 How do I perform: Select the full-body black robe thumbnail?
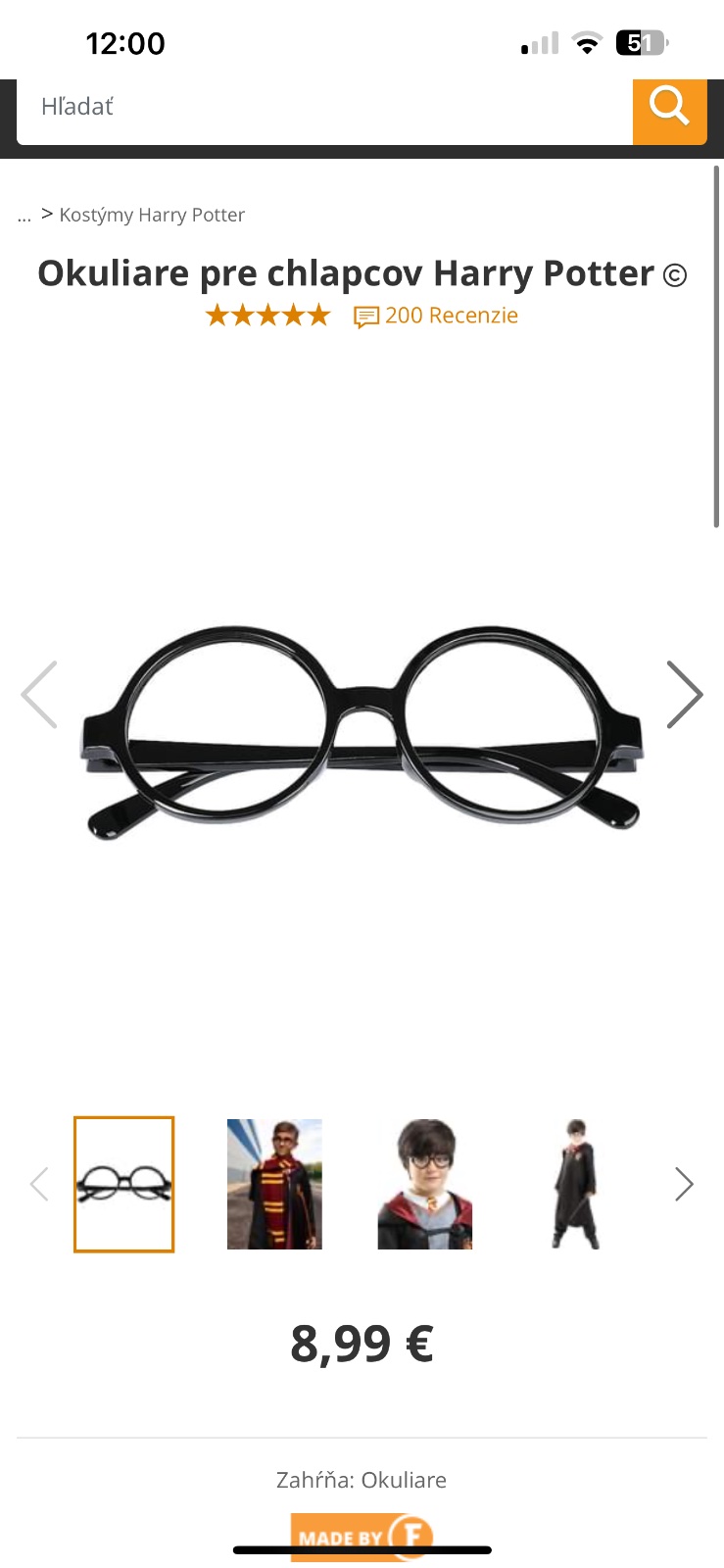tap(576, 1184)
